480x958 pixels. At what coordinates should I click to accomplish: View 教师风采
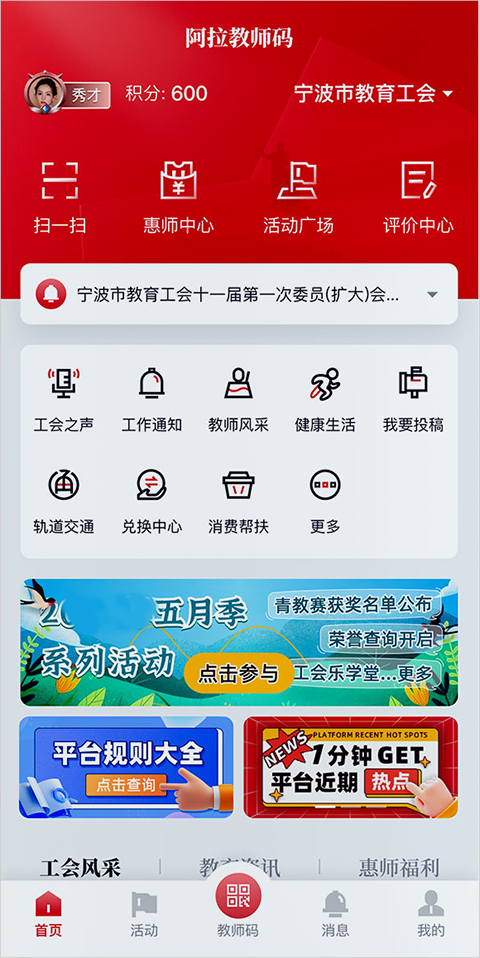coord(238,400)
